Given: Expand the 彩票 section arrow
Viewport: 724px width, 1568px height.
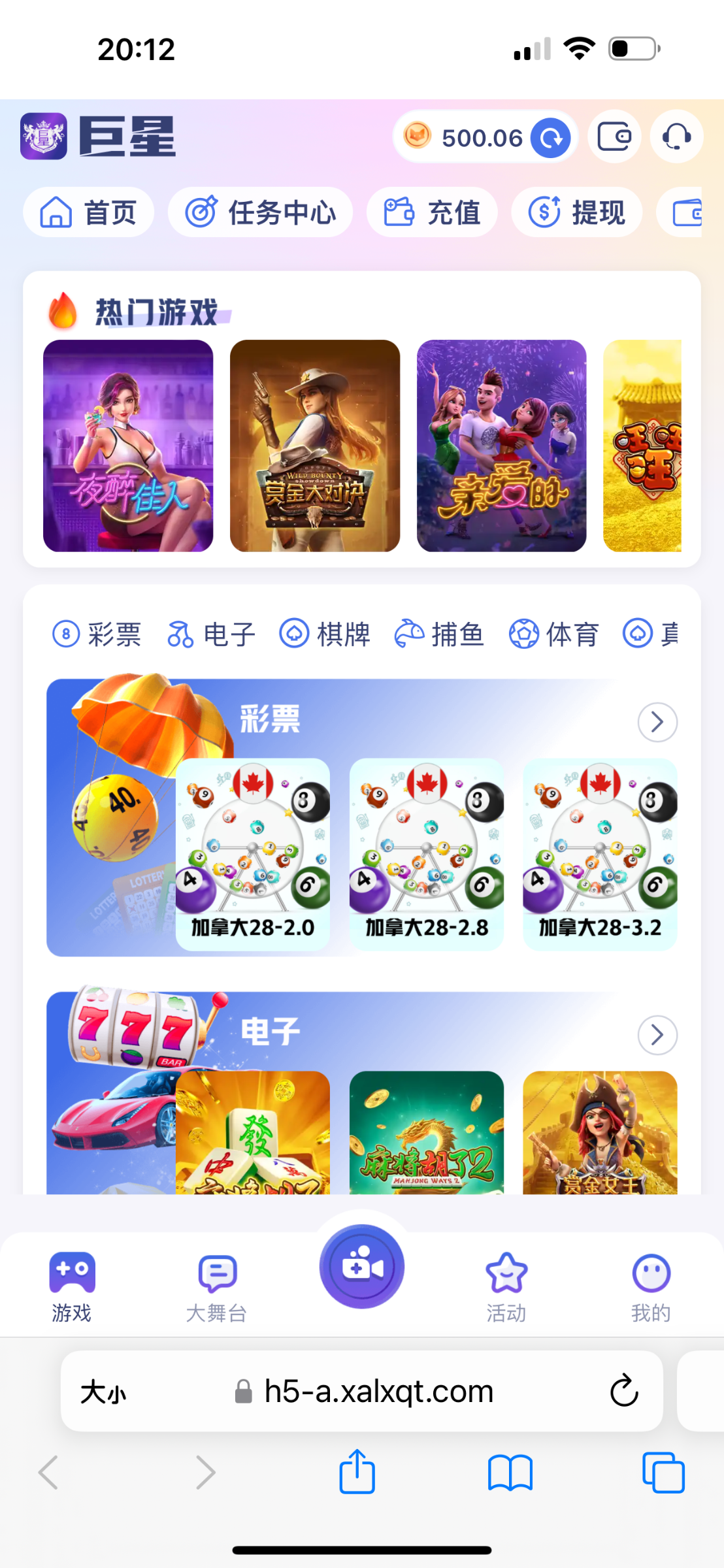Looking at the screenshot, I should click(x=657, y=722).
